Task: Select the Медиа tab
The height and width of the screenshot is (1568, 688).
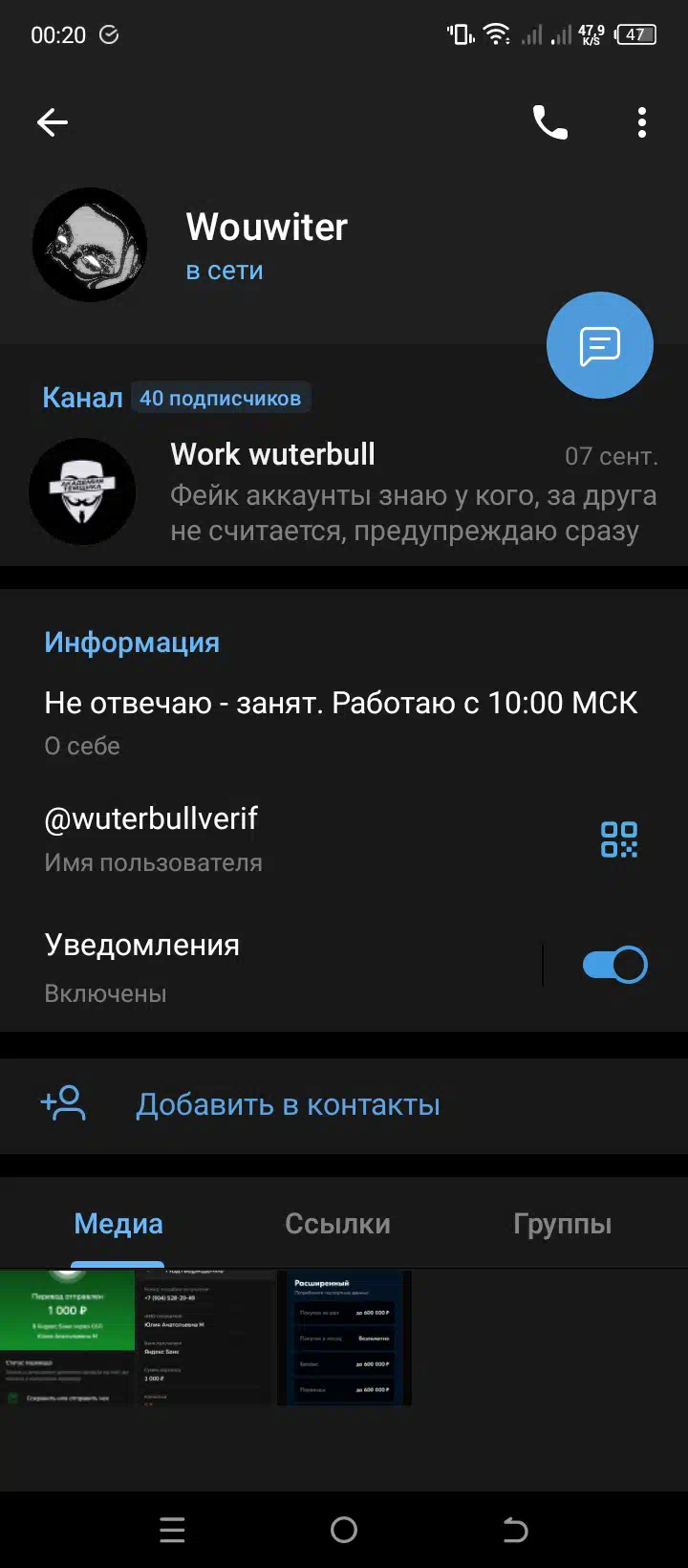Action: pyautogui.click(x=118, y=1224)
